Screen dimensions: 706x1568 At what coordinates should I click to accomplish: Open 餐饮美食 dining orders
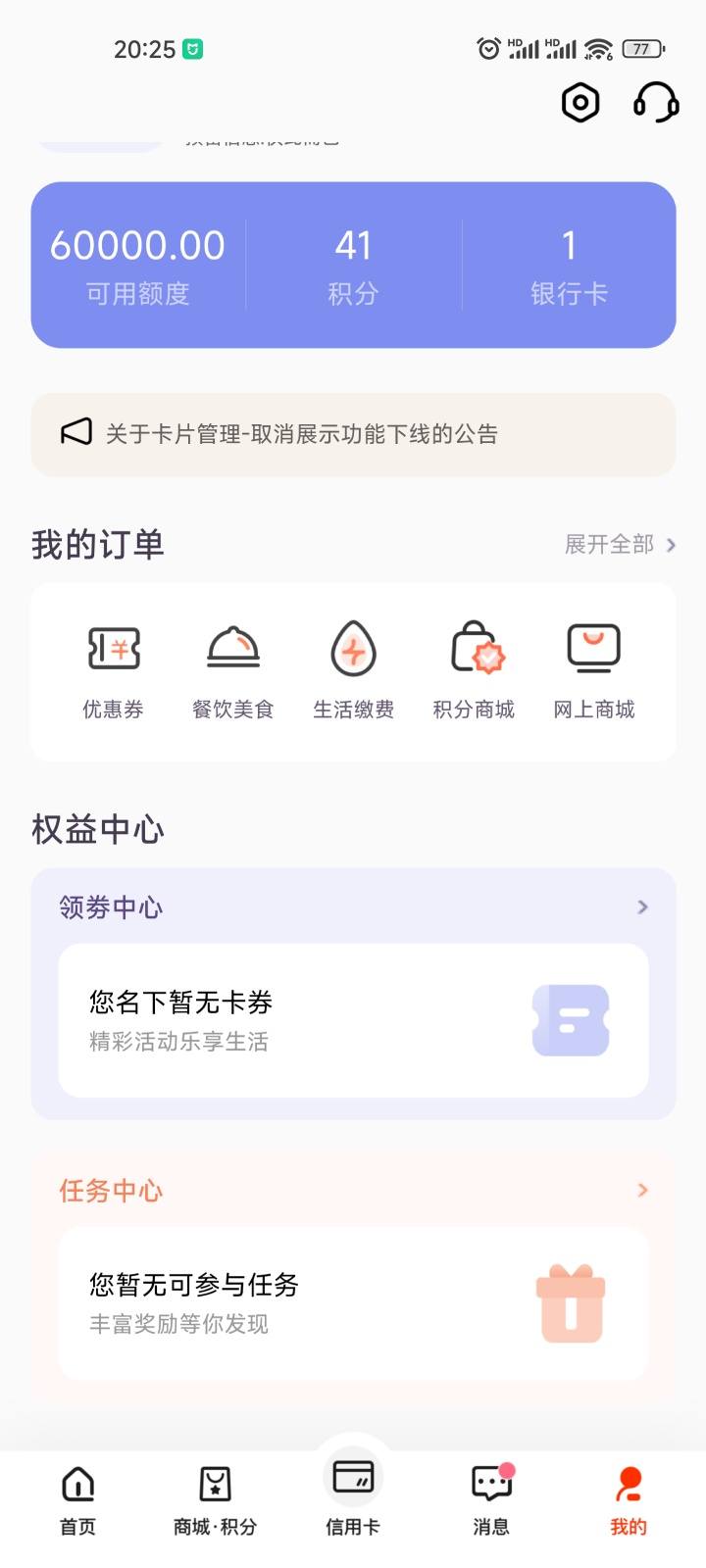(x=233, y=671)
